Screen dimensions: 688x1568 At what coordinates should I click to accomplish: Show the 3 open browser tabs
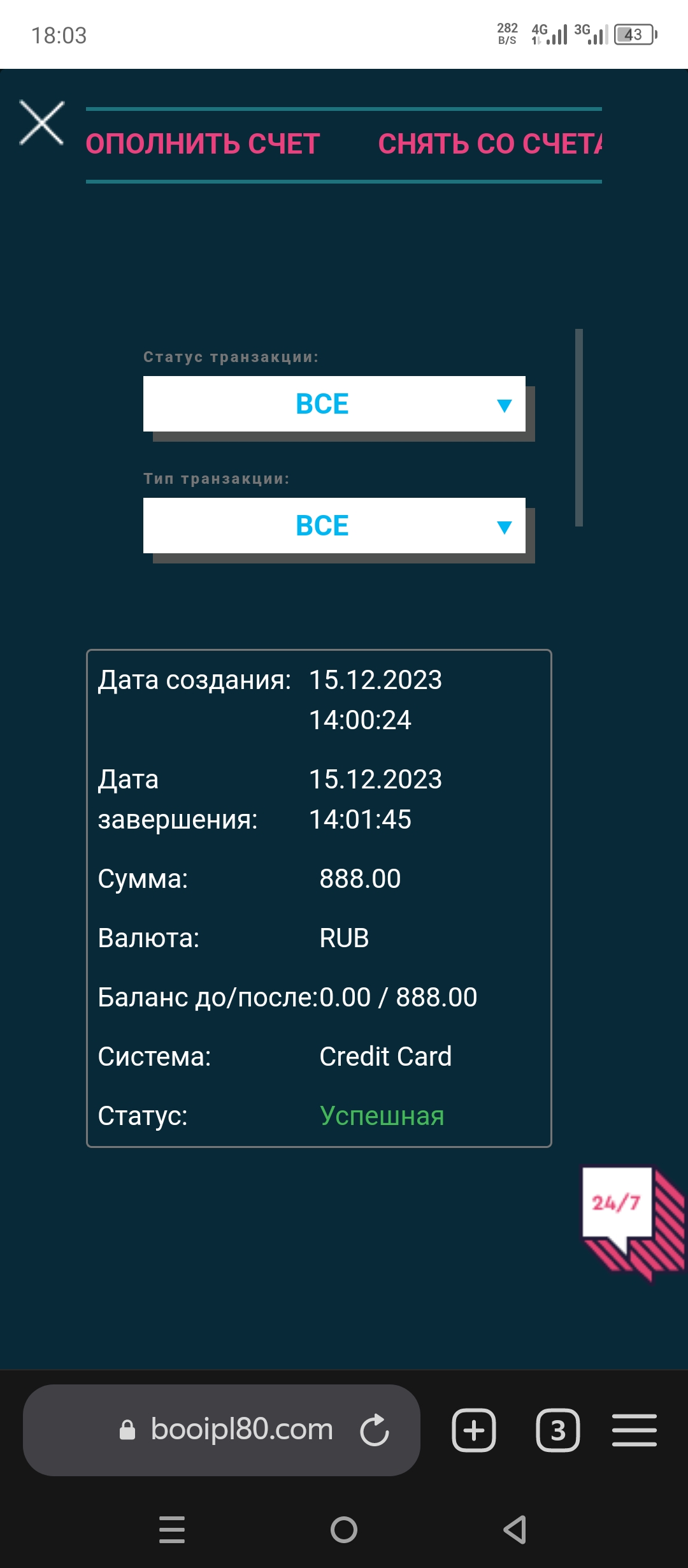point(558,1430)
